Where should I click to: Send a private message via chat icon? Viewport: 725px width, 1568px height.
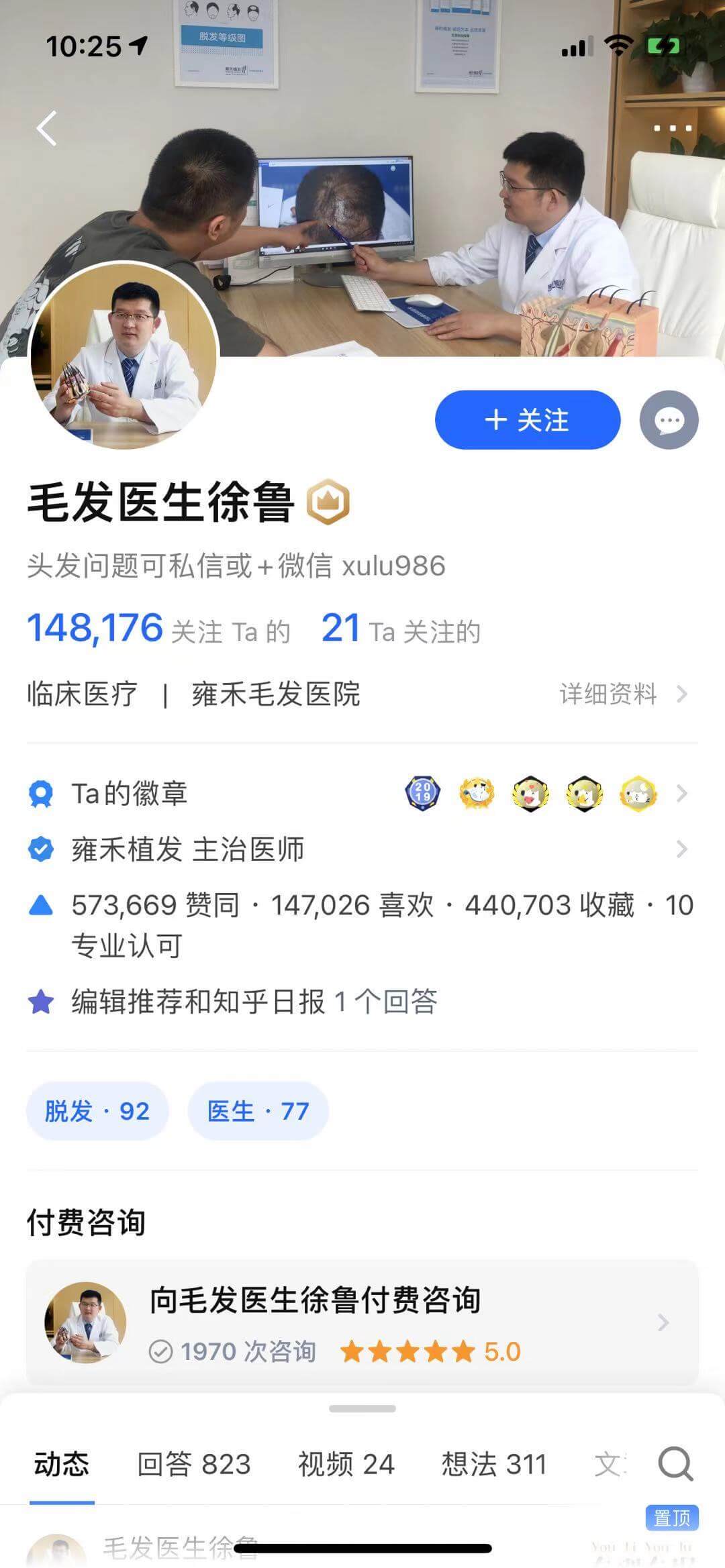[669, 420]
